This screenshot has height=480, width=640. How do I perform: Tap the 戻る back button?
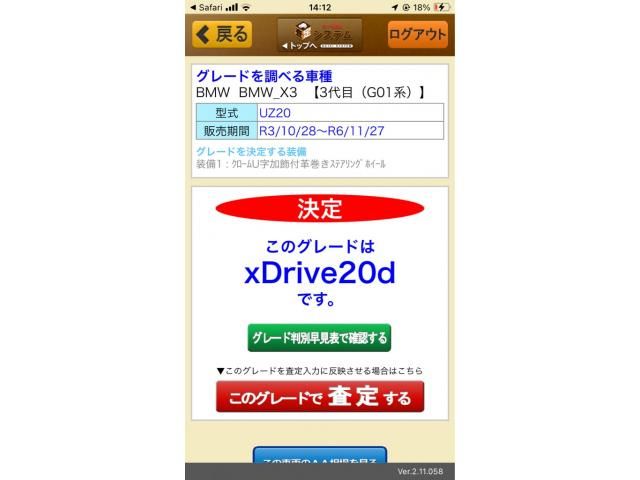coord(222,34)
